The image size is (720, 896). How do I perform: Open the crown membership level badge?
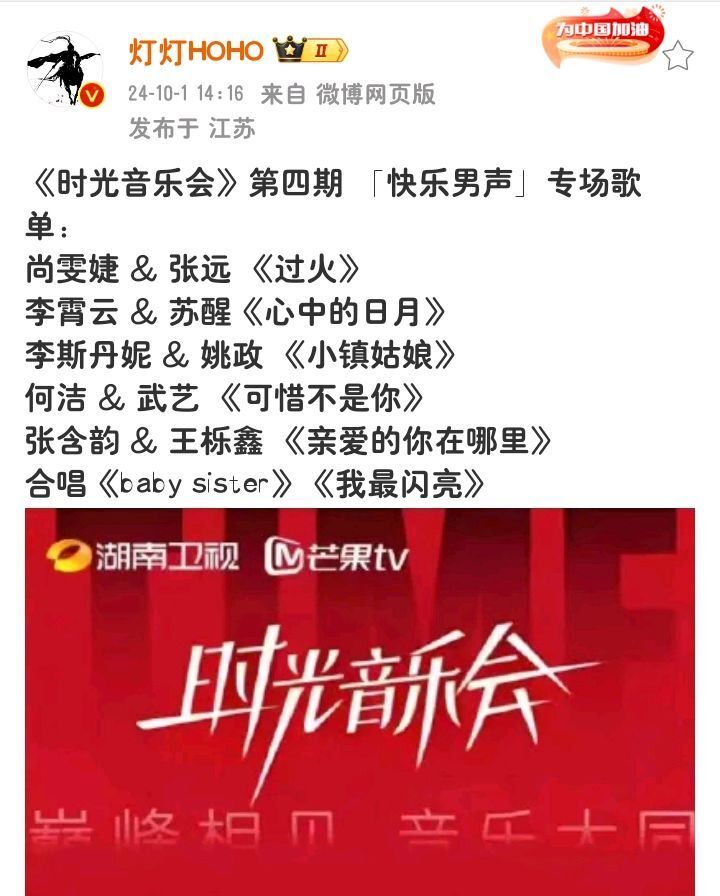[311, 51]
